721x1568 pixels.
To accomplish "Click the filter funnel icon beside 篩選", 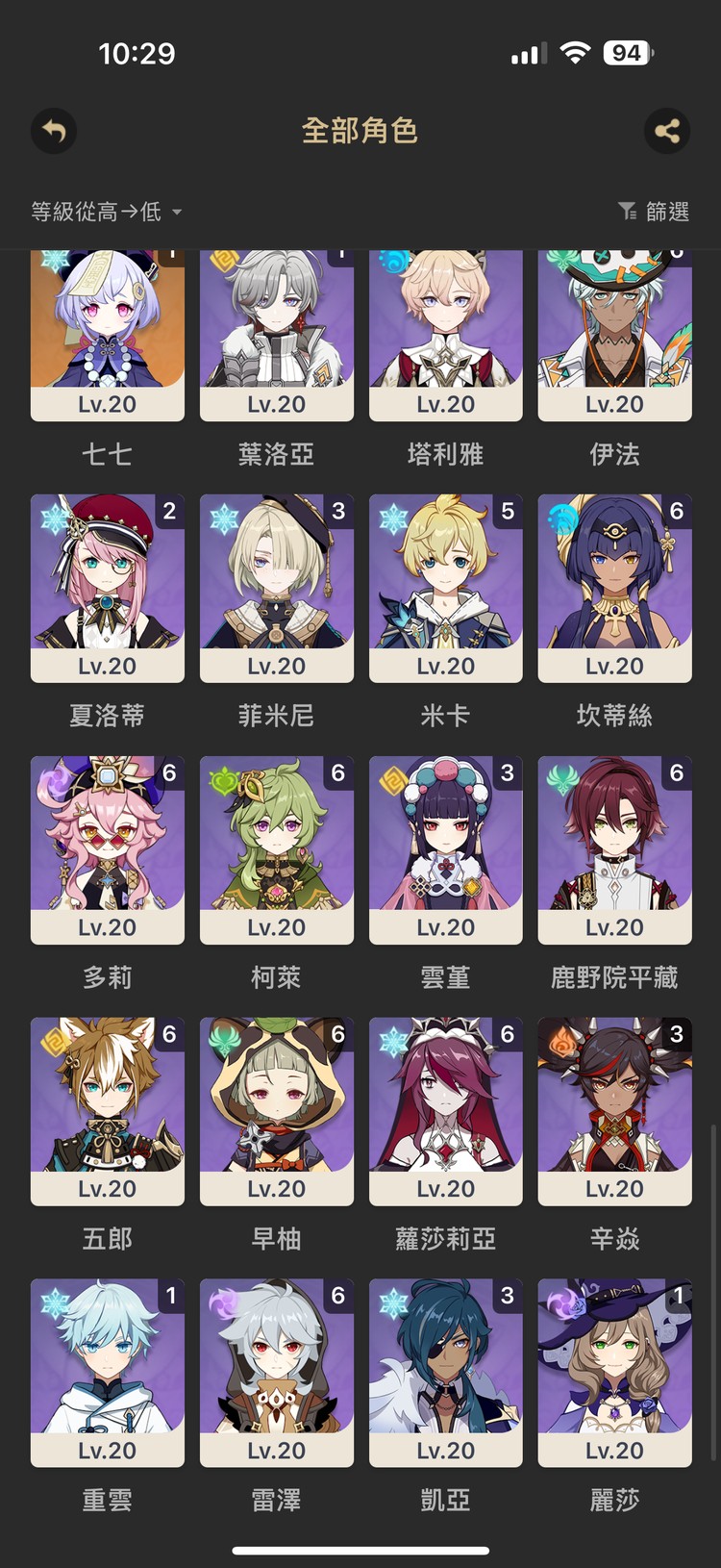I will [x=627, y=211].
